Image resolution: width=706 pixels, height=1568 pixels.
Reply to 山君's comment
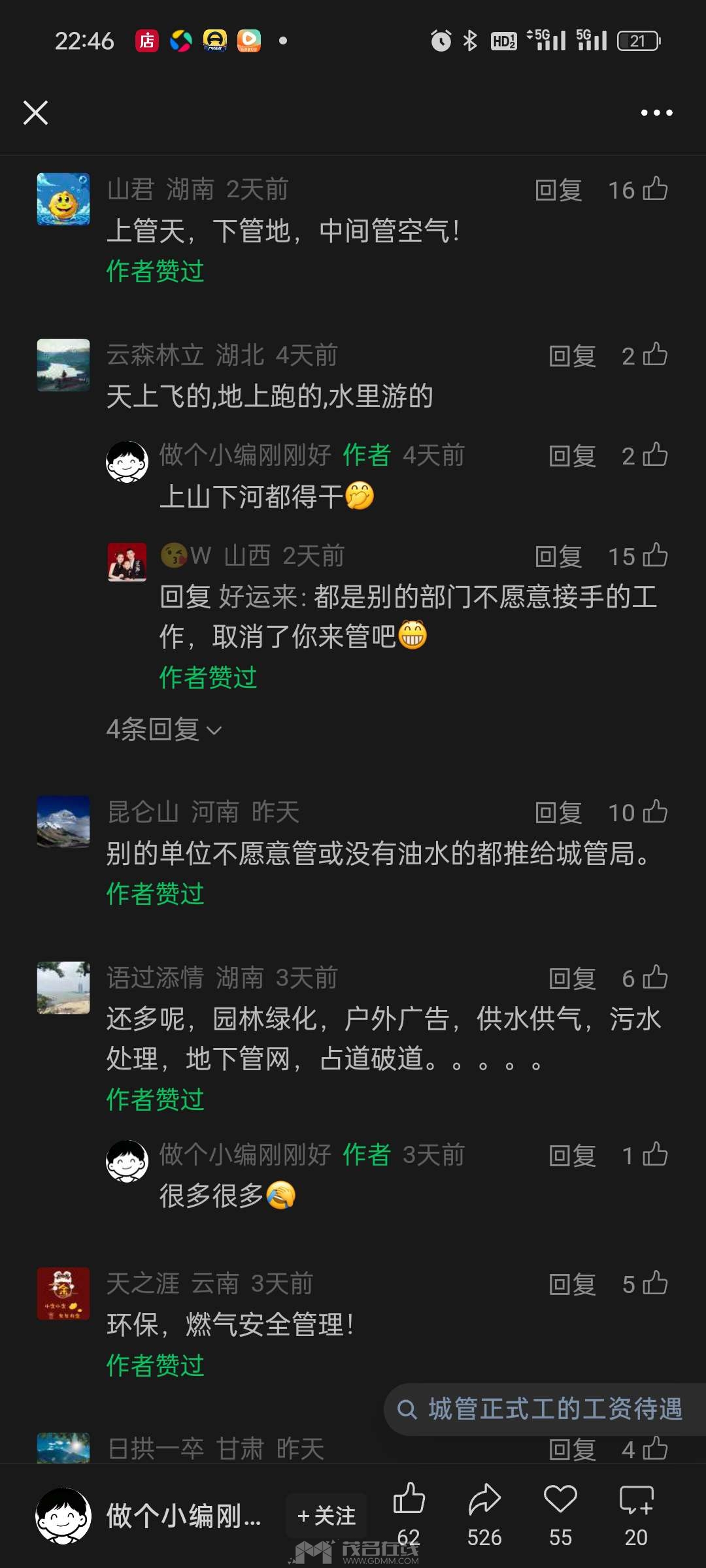tap(558, 190)
